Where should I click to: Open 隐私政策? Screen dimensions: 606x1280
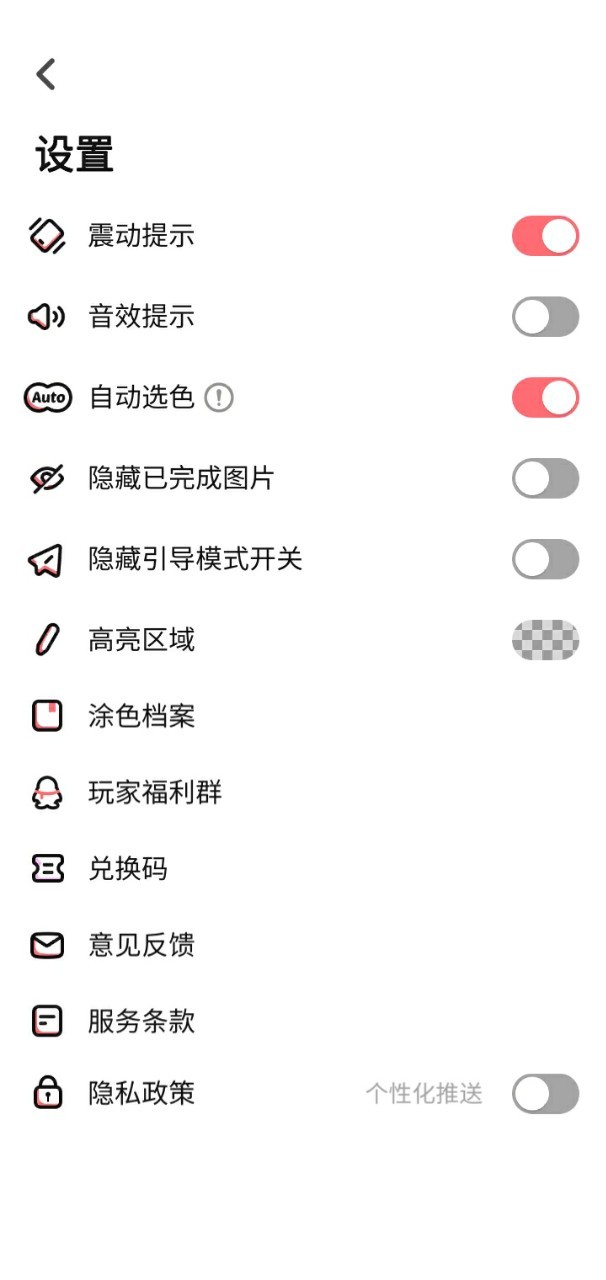coord(141,1093)
